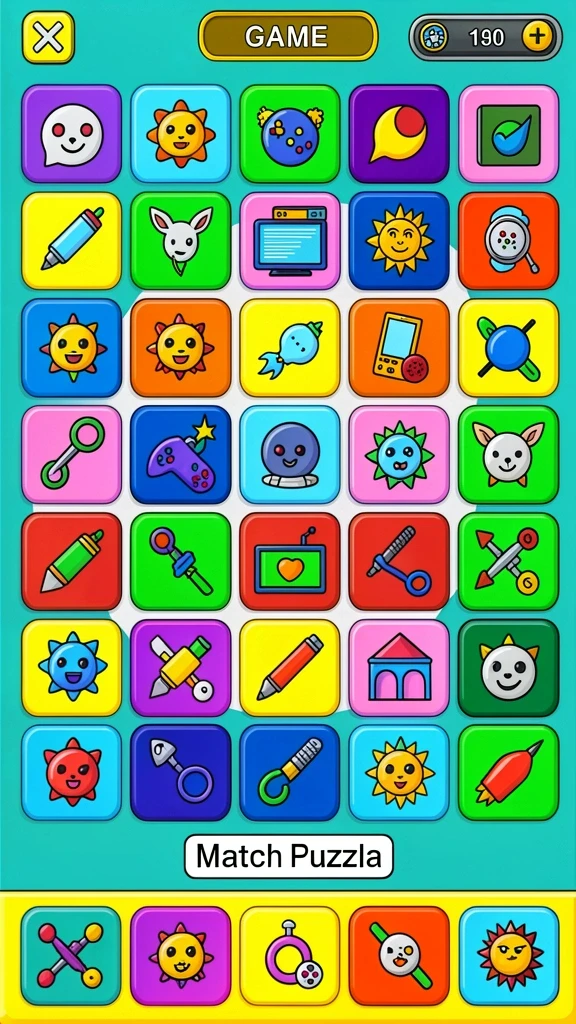Select the pink tile with the computer monitor
This screenshot has height=1024, width=576.
pos(290,240)
